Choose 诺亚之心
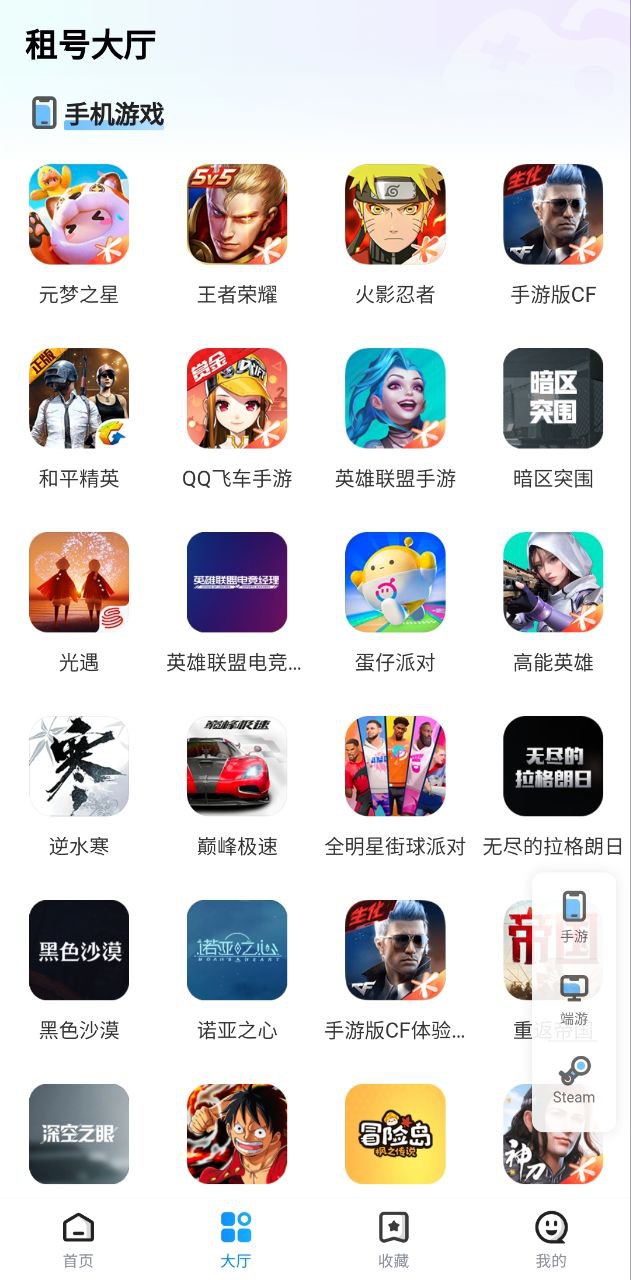 click(x=237, y=951)
